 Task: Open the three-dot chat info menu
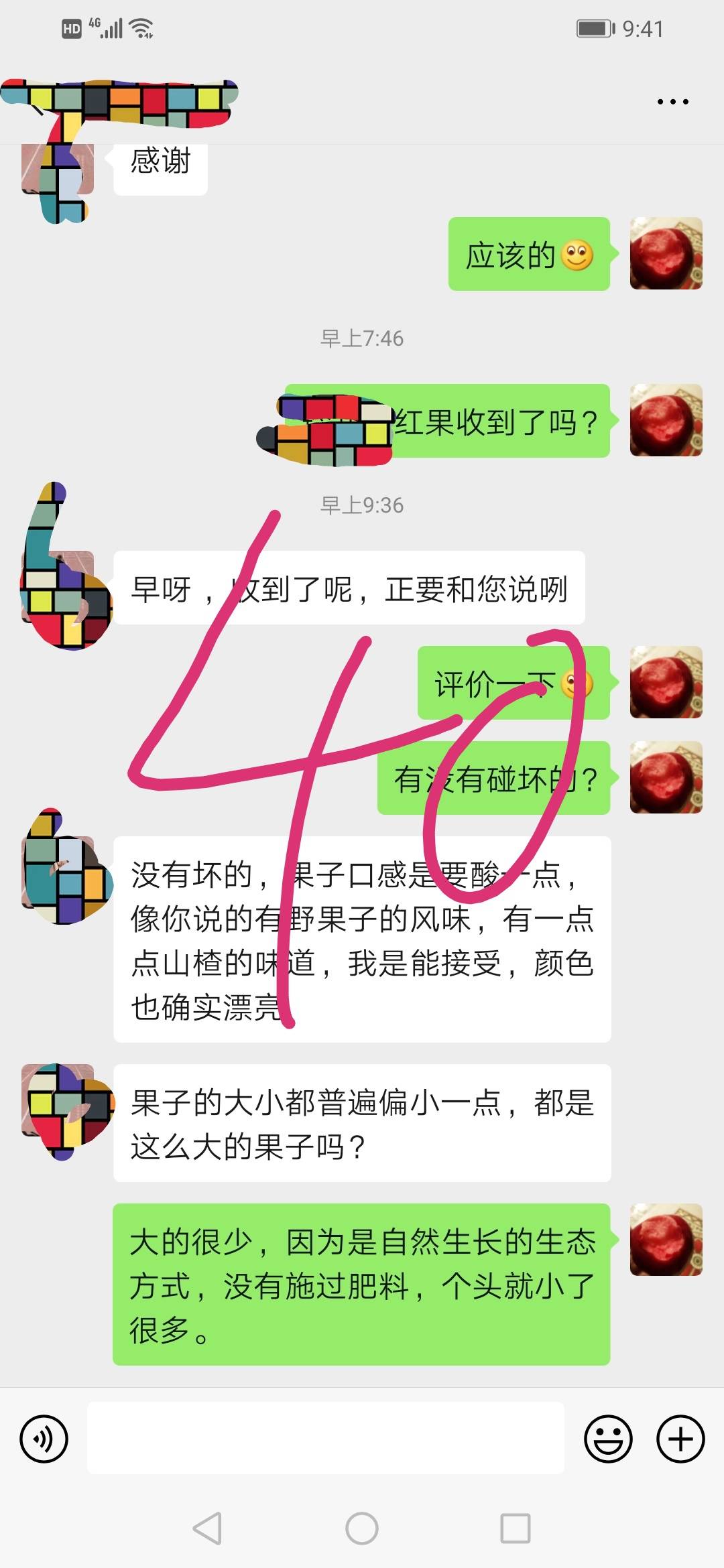pos(672,102)
